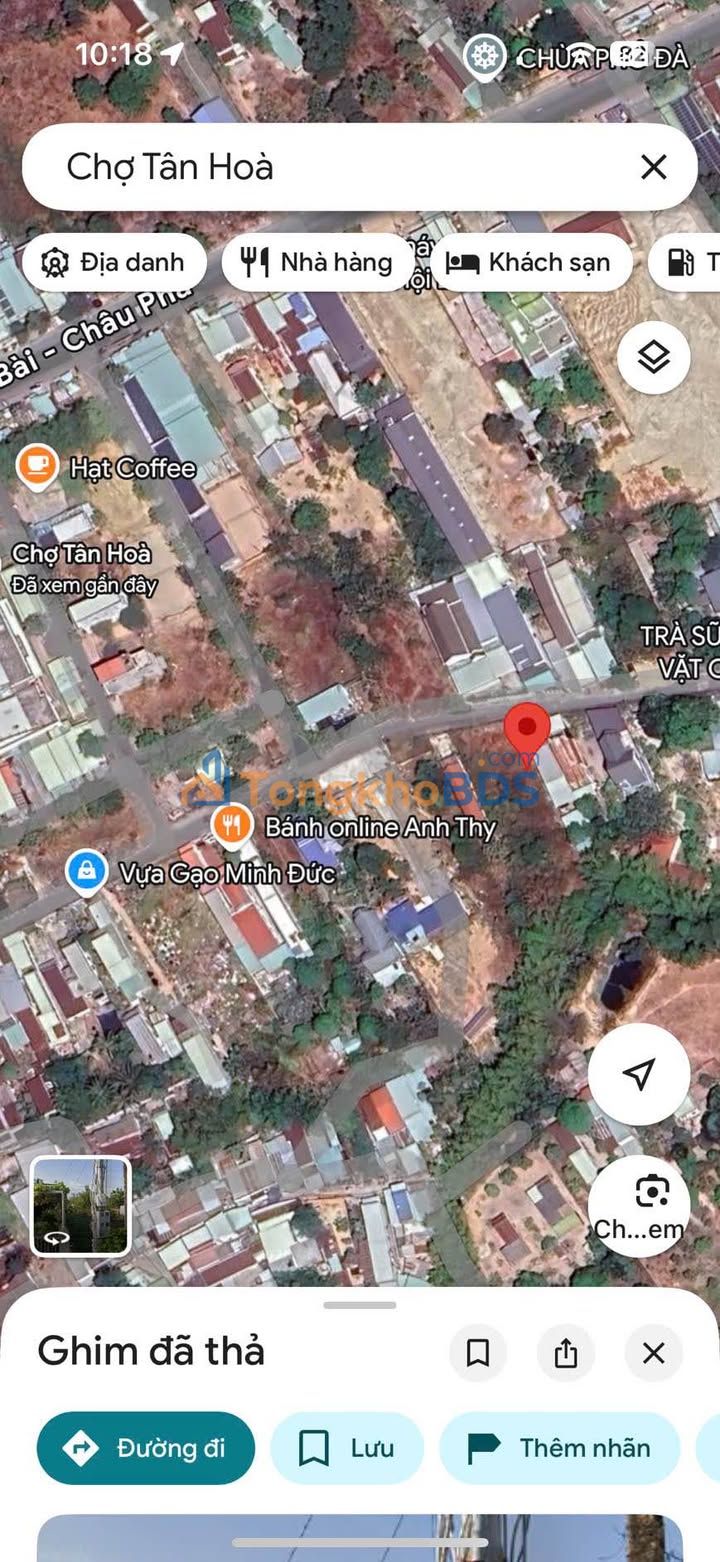Clear the Chợ Tân Hoà search text
The image size is (720, 1562).
(653, 167)
